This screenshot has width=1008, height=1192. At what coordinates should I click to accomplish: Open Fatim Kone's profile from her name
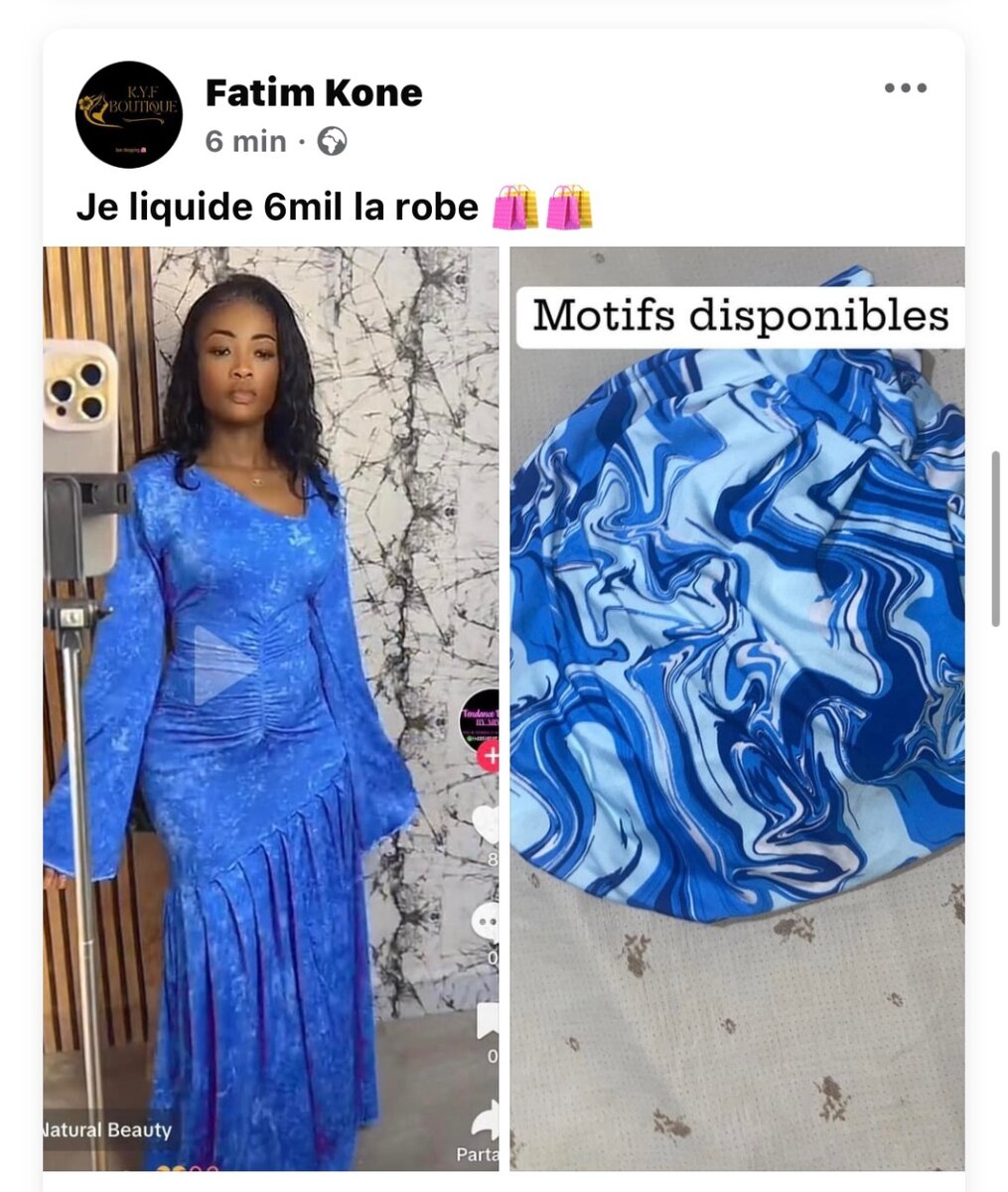pos(314,93)
